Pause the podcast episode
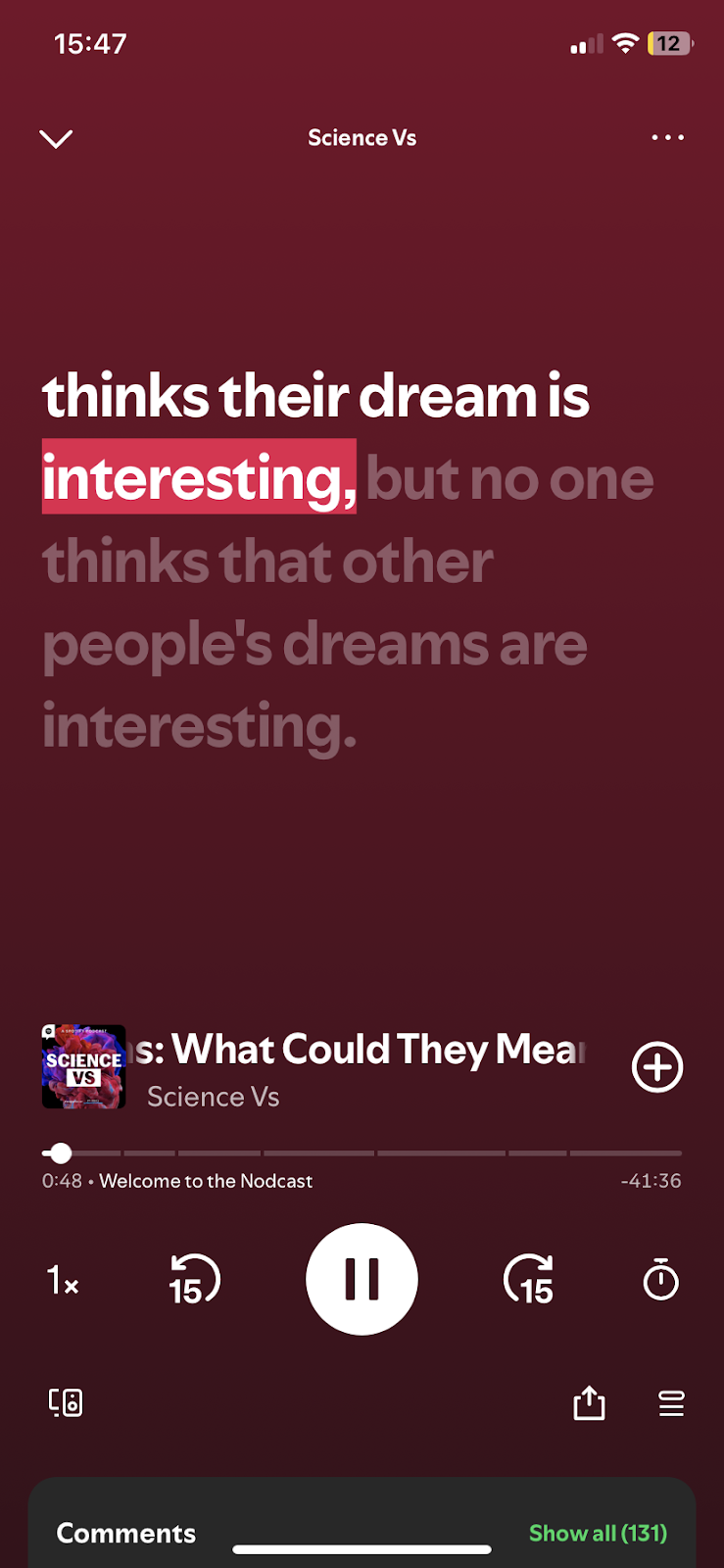 click(362, 1279)
